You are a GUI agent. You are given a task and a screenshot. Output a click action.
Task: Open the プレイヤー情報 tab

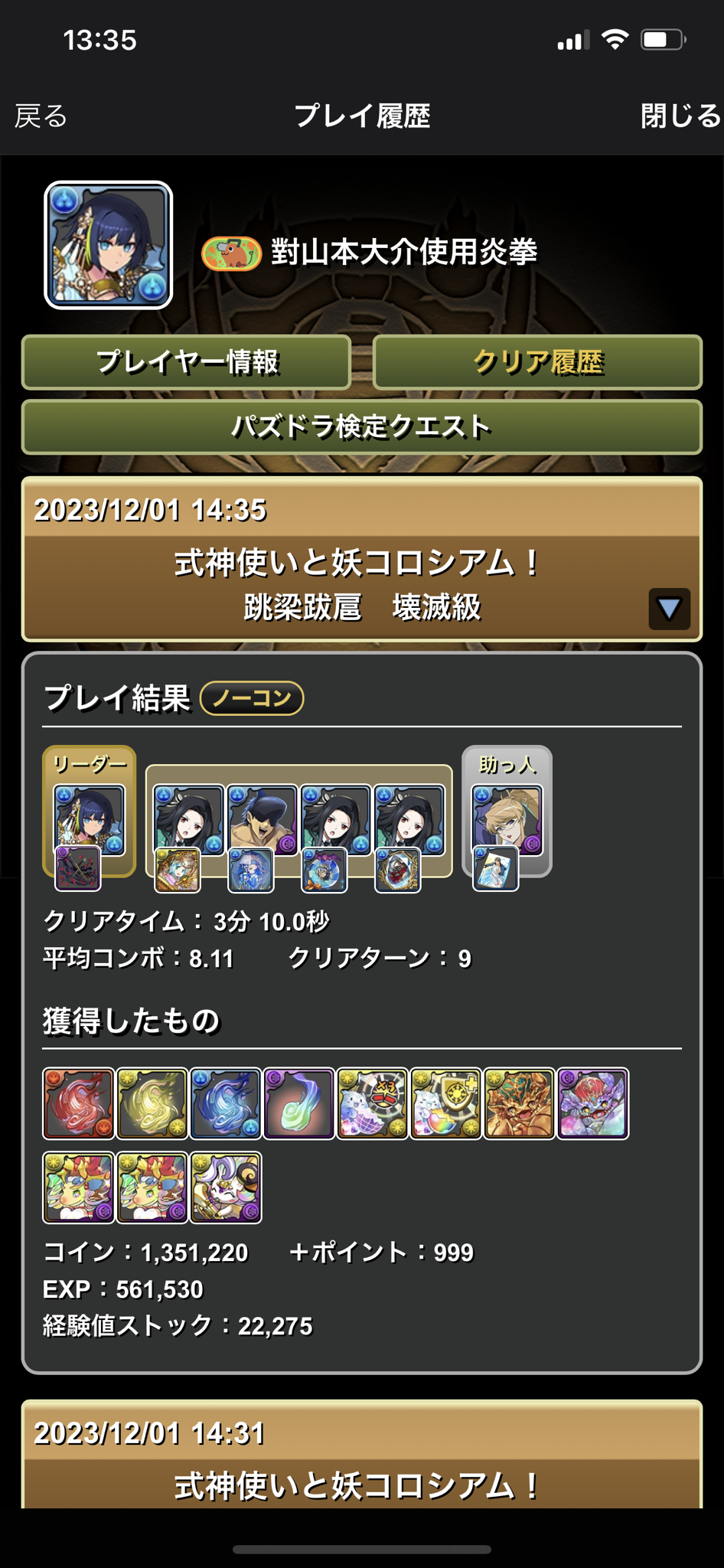[187, 362]
